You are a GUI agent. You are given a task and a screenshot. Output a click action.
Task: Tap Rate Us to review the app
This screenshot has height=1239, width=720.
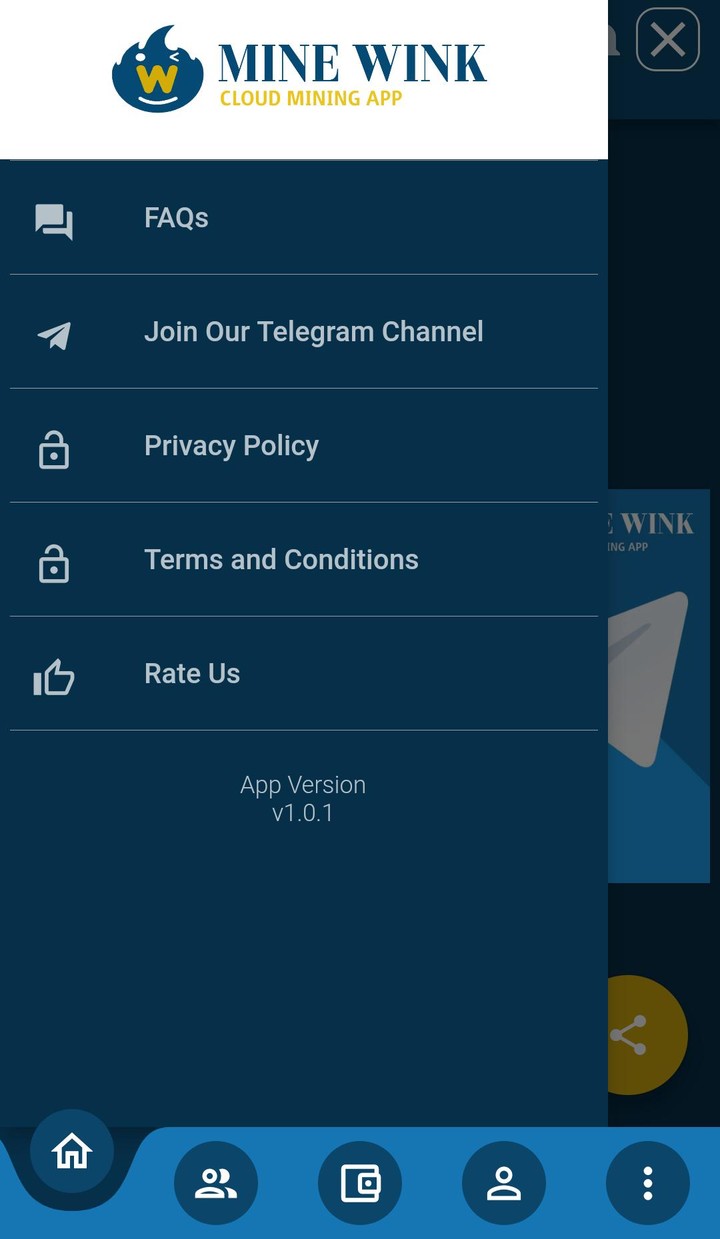(x=192, y=673)
